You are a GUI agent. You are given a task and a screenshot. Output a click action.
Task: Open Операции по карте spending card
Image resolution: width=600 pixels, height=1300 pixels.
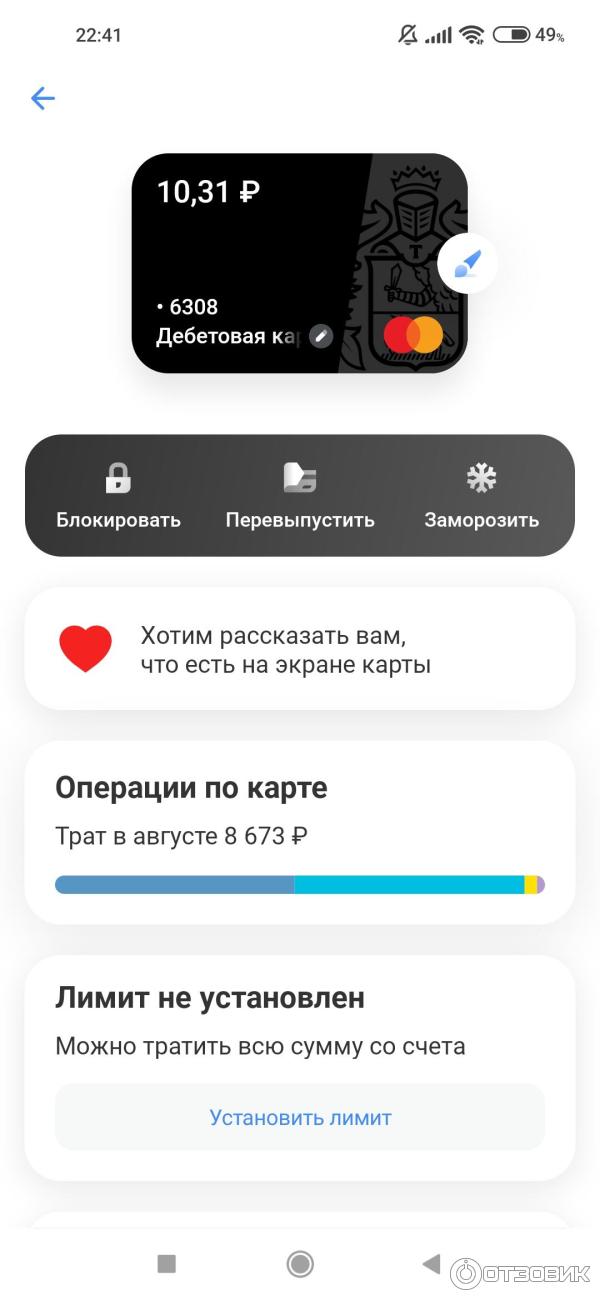click(300, 832)
